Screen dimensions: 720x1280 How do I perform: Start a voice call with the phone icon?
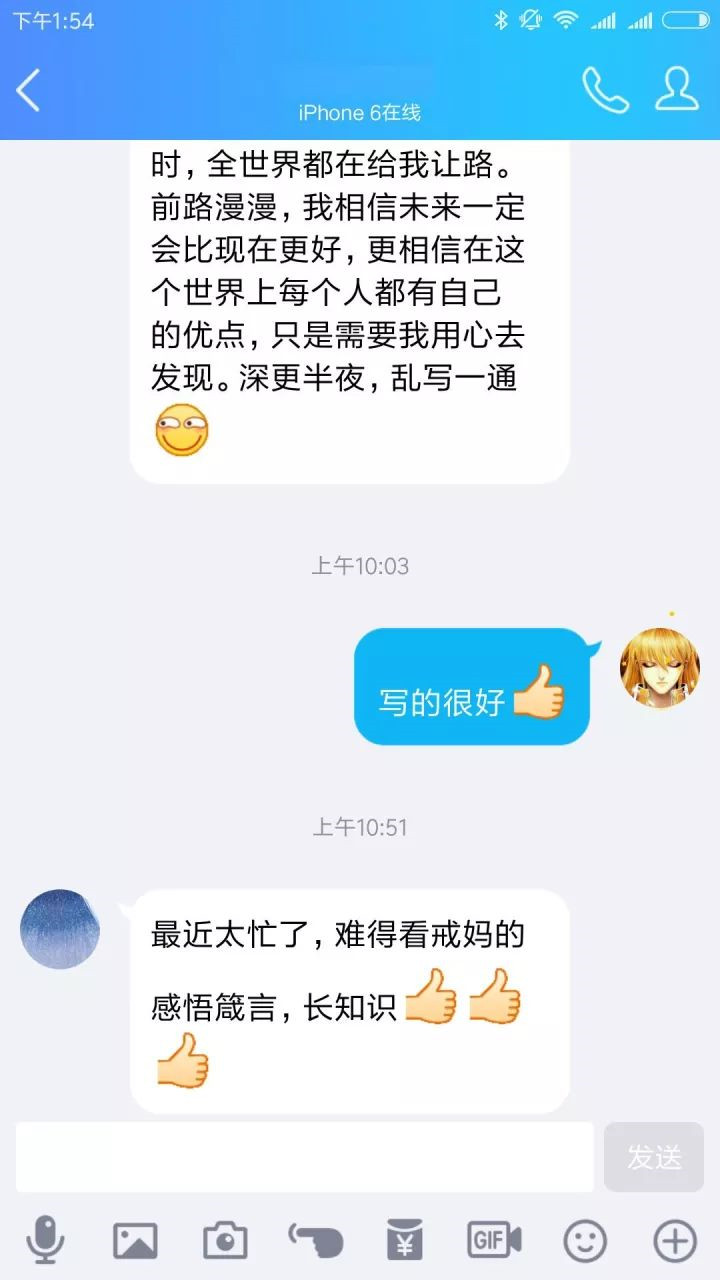tap(606, 90)
